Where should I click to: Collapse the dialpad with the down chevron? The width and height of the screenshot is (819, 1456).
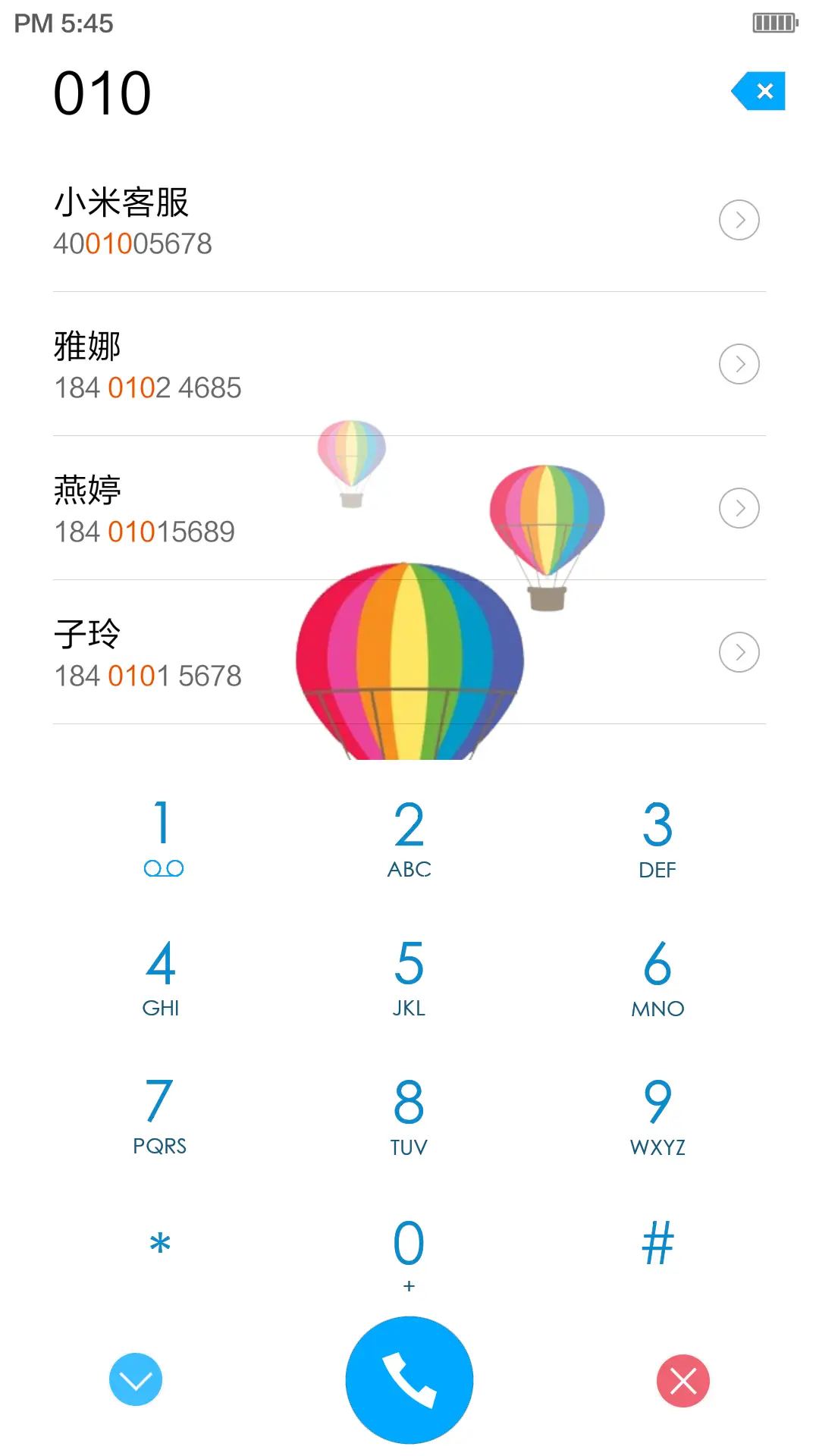point(136,1380)
